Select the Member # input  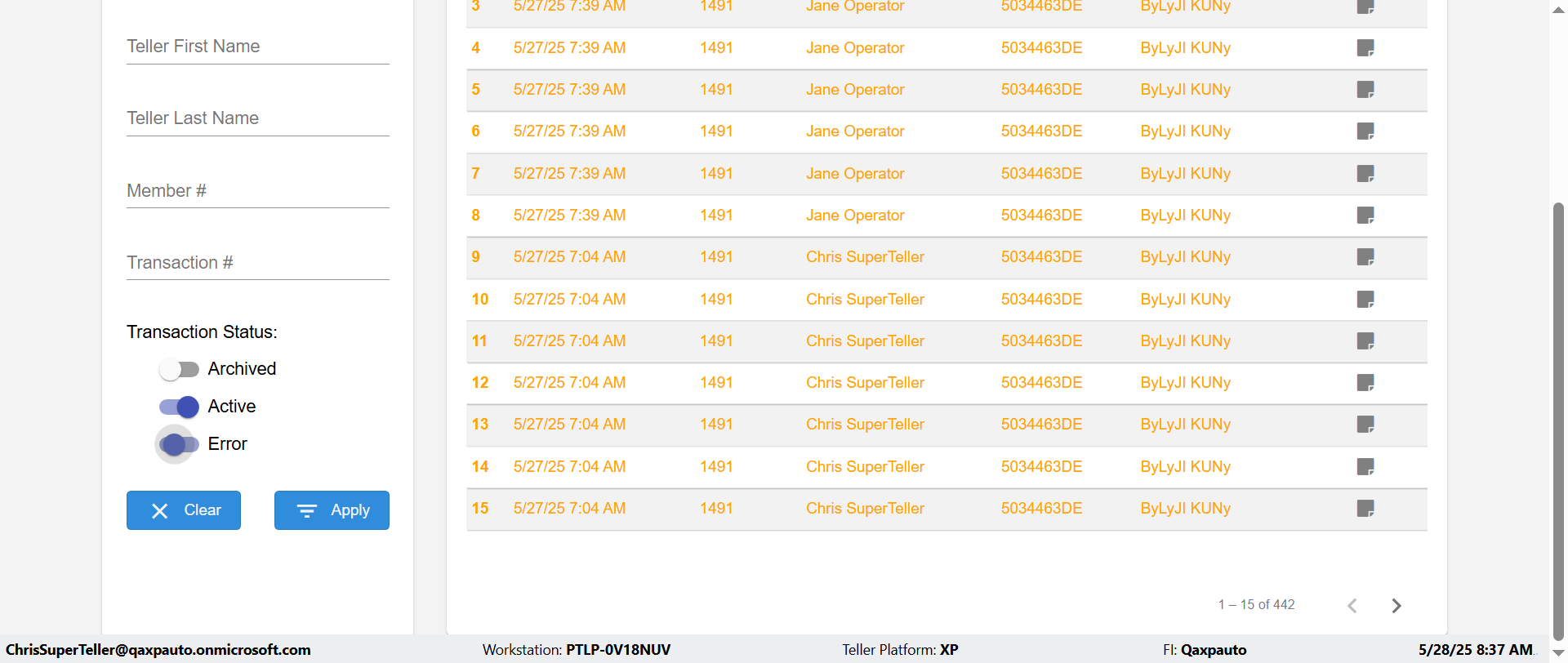257,190
